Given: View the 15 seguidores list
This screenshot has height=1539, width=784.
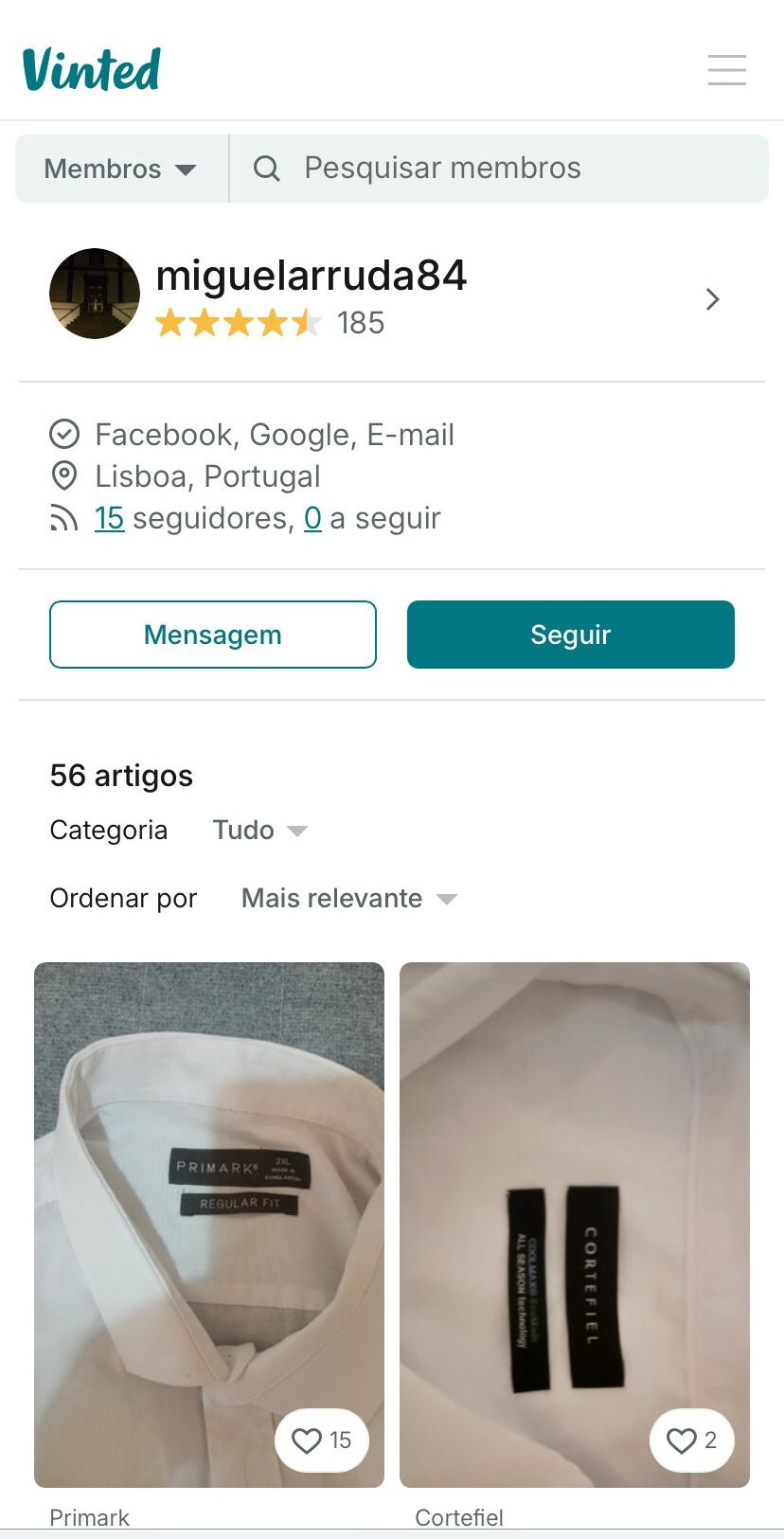Looking at the screenshot, I should coord(109,518).
